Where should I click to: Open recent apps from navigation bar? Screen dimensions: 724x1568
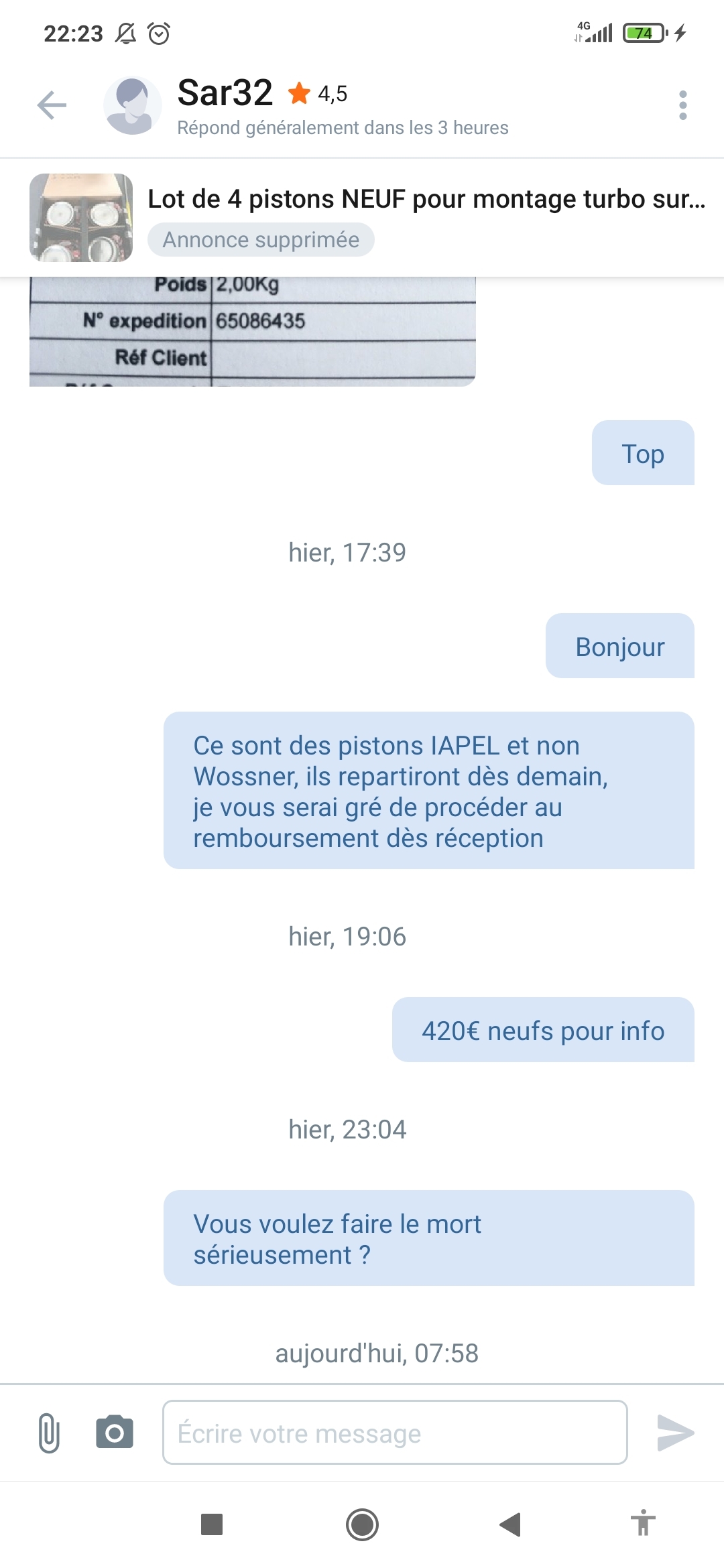pos(212,1524)
